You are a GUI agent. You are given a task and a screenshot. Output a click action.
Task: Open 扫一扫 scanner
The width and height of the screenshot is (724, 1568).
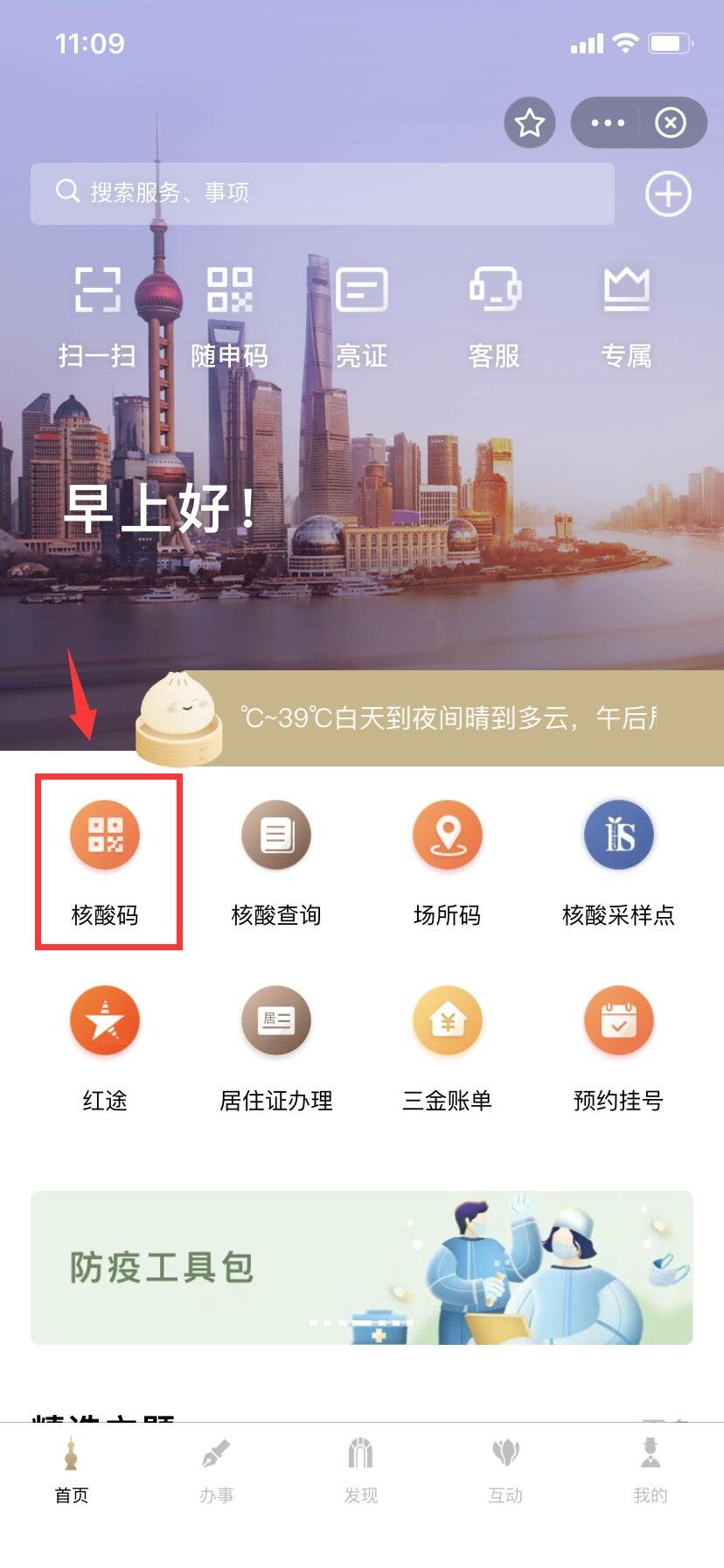coord(97,315)
